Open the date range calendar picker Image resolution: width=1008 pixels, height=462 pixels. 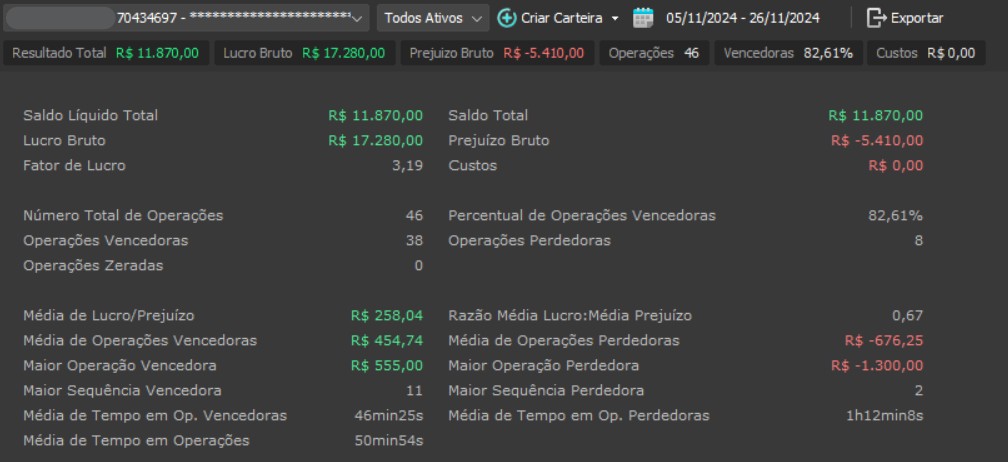(643, 18)
